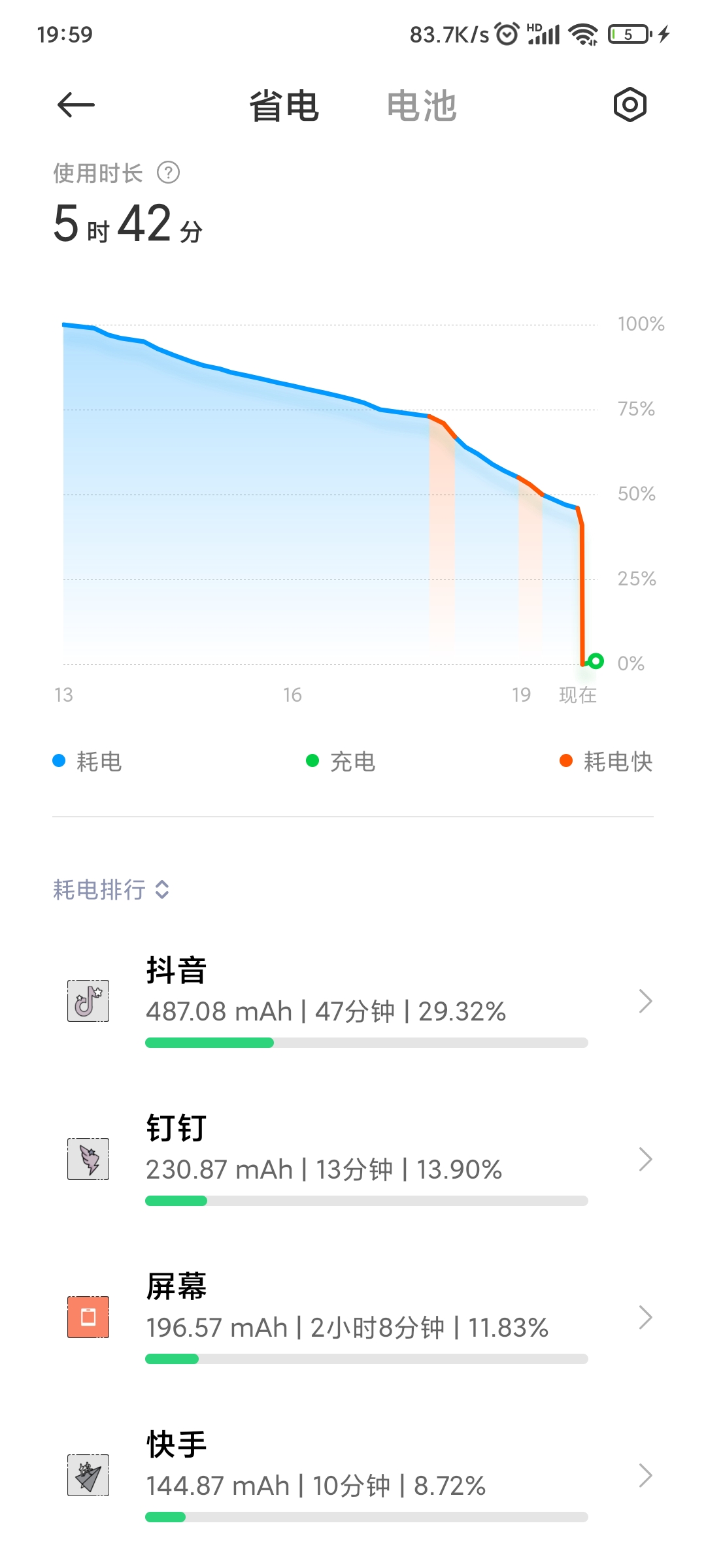706x1568 pixels.
Task: Select the 省电 tab
Action: tap(284, 106)
